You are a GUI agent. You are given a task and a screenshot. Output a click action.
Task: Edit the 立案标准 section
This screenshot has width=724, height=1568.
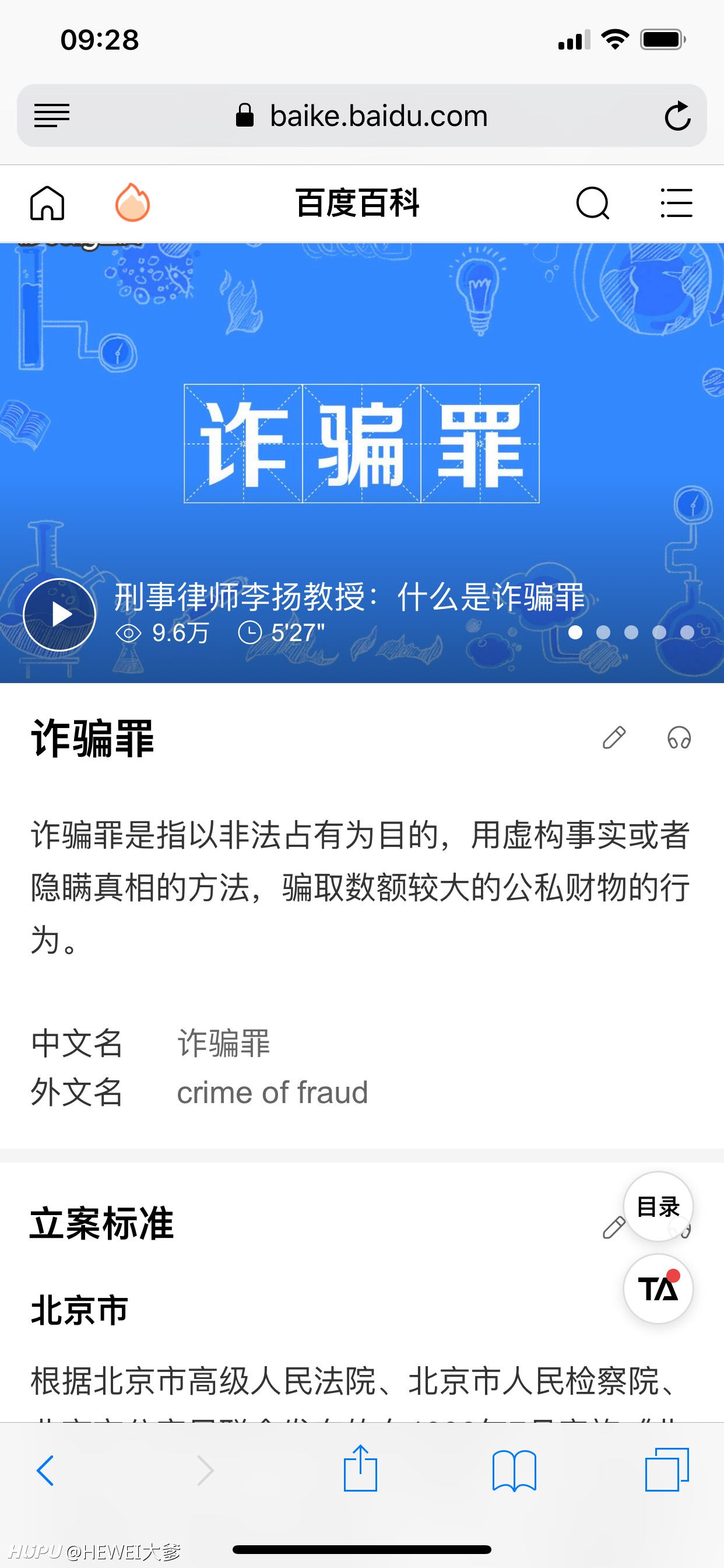coord(613,1228)
